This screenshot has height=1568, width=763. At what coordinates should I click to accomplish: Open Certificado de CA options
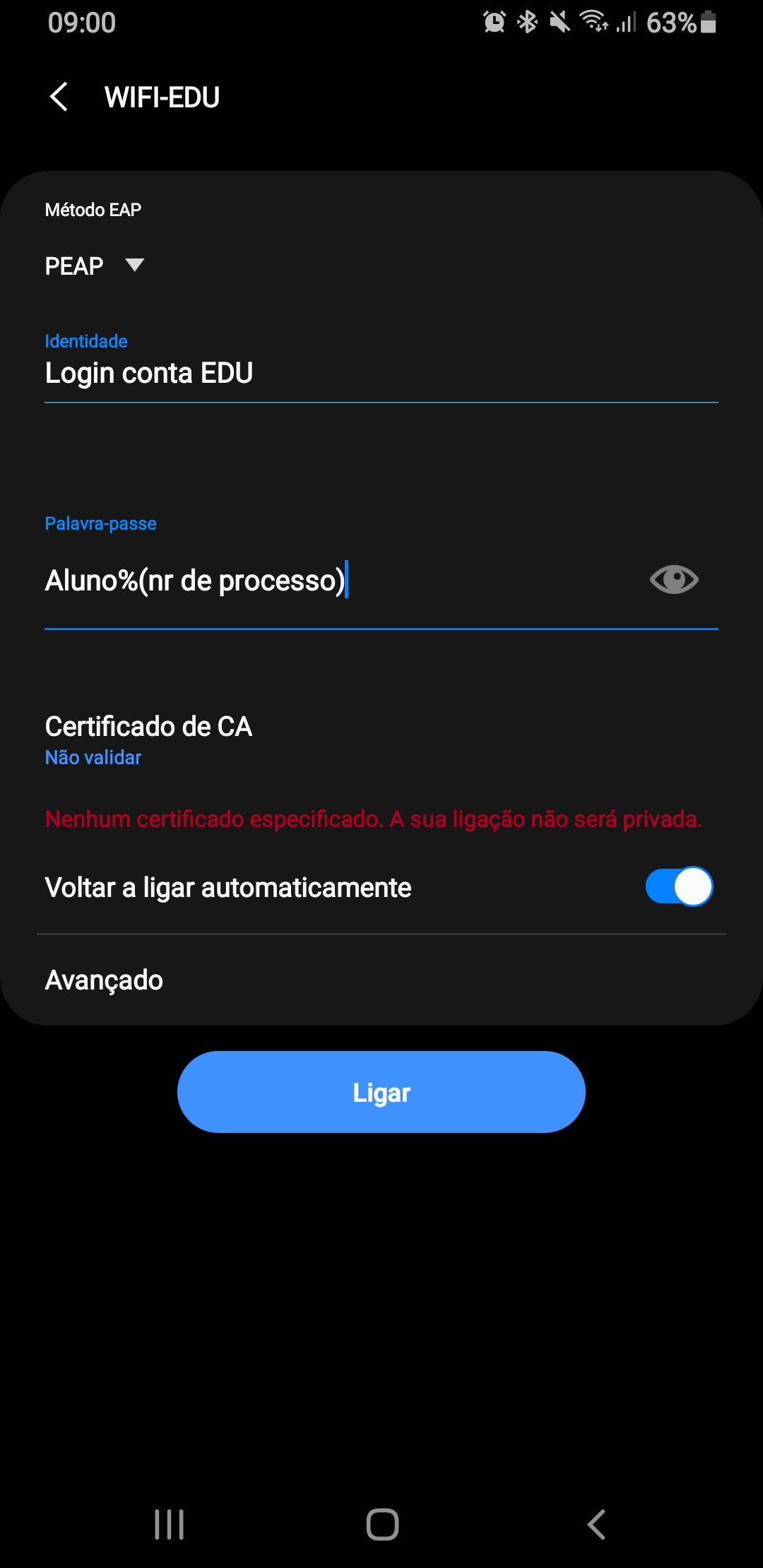point(381,740)
